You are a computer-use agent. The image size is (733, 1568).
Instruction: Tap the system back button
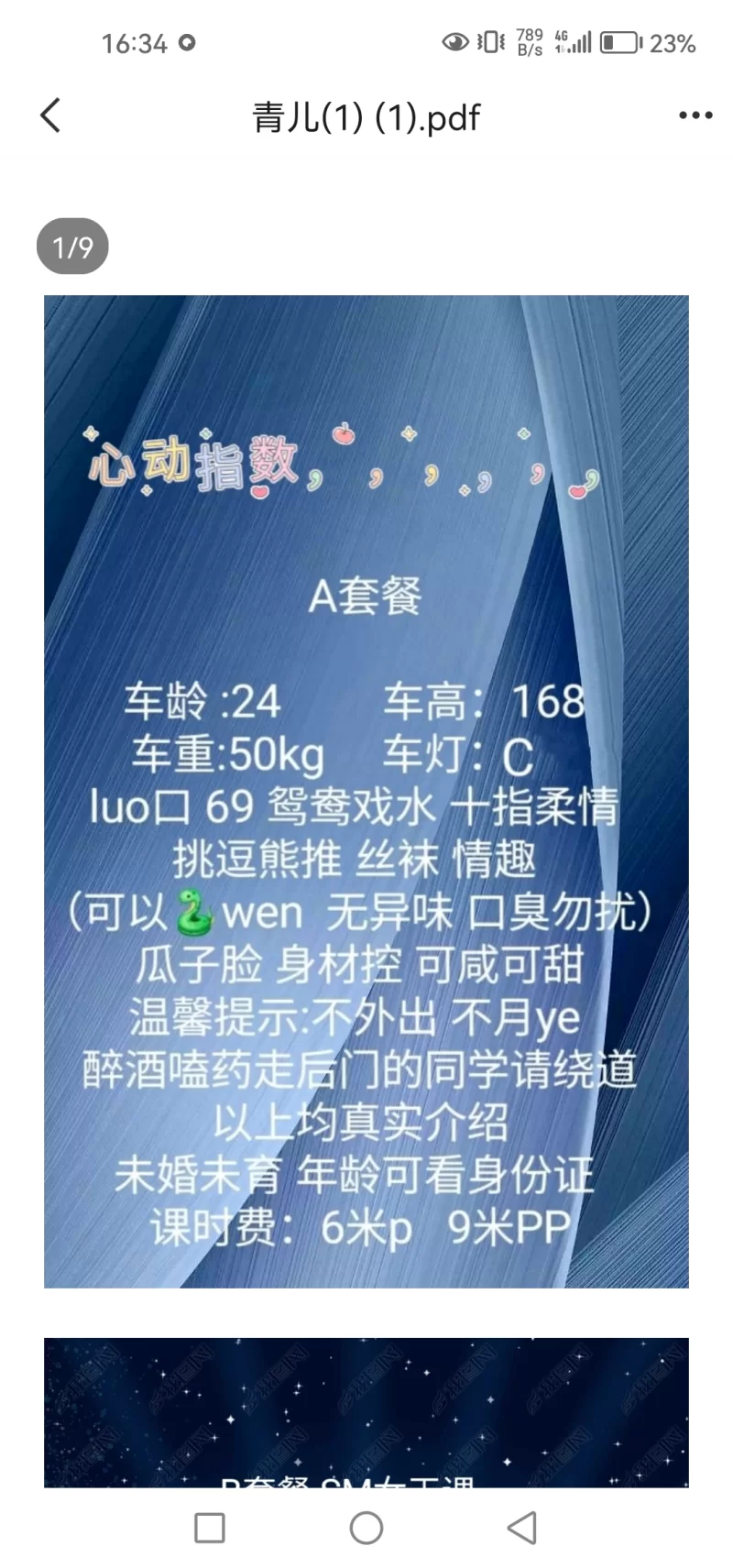tap(521, 1528)
